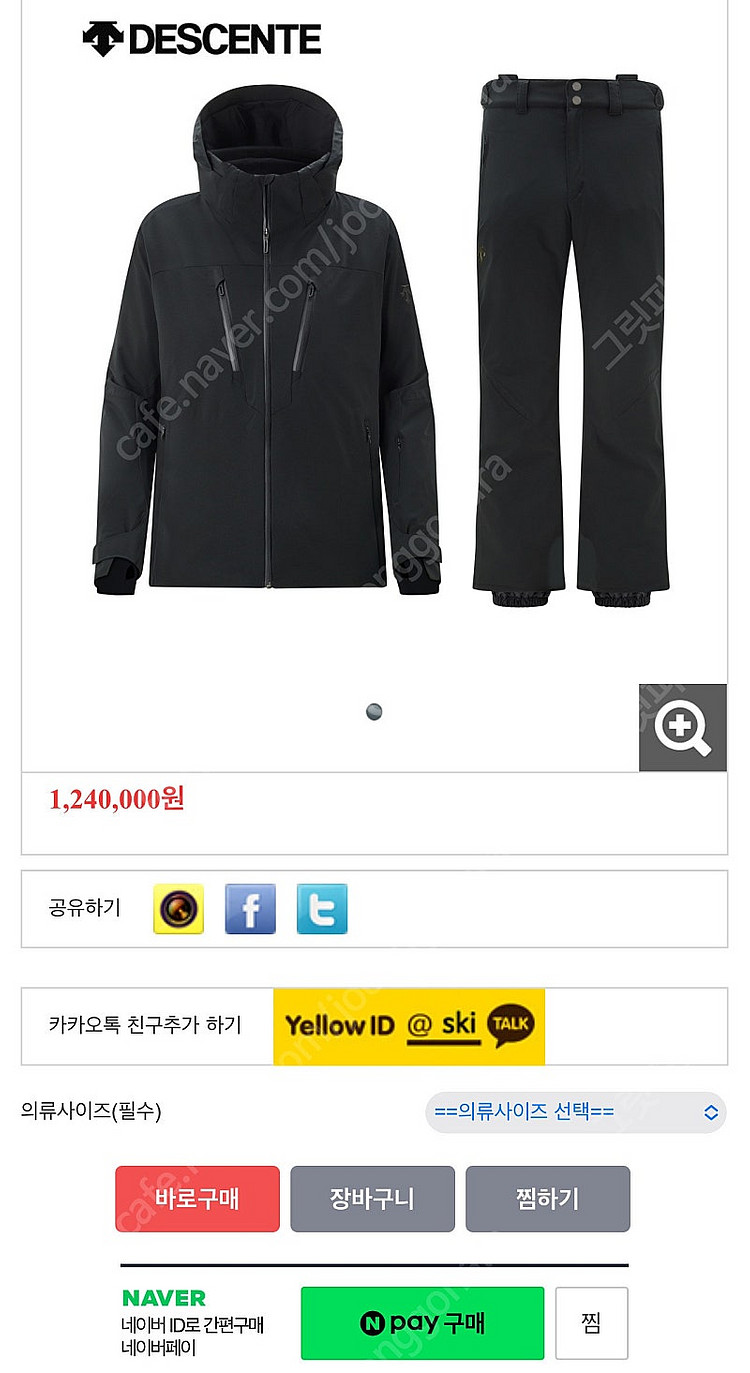Share this product on Facebook
This screenshot has height=1373, width=750.
(x=250, y=909)
